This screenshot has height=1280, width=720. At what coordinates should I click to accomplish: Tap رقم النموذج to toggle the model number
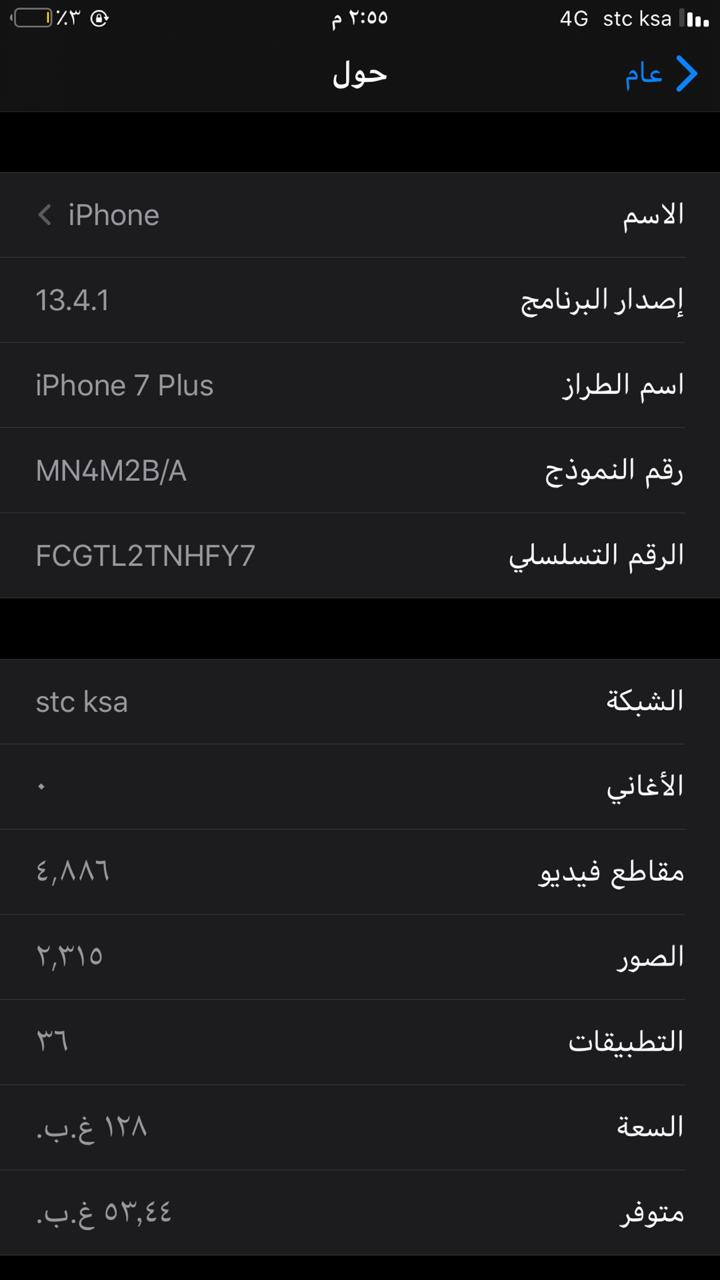pos(360,471)
